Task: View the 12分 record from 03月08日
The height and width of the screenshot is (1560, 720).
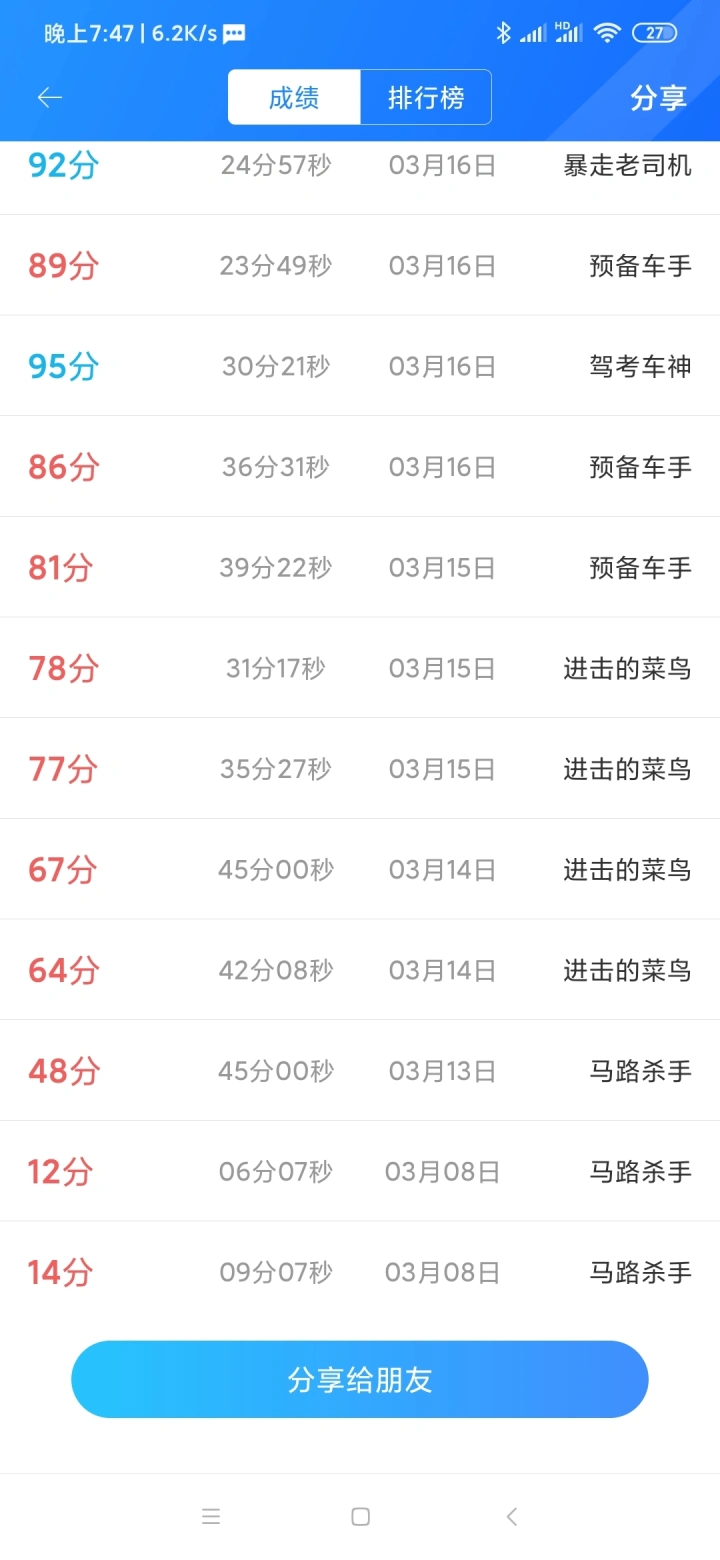Action: [x=360, y=1171]
